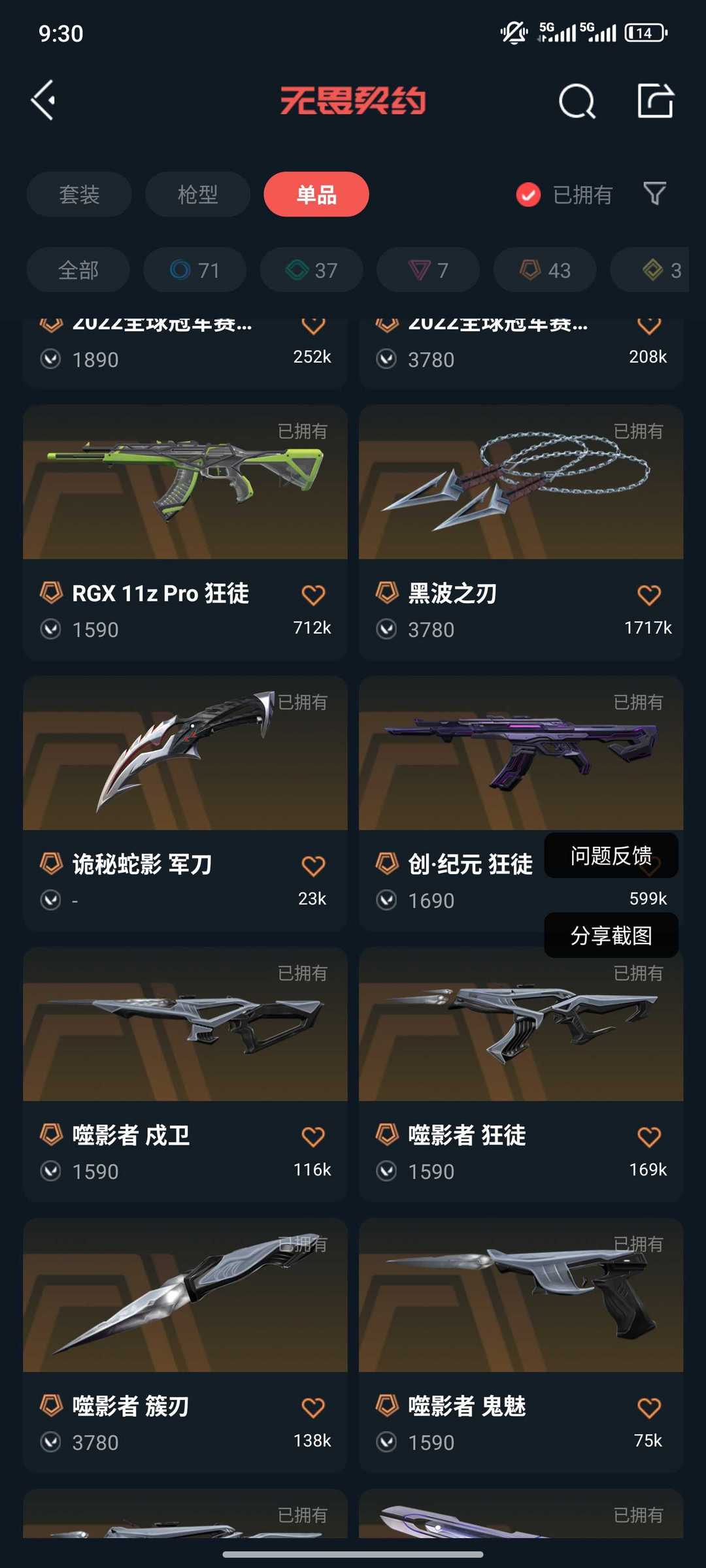Tap the 问题反馈 button
706x1568 pixels.
[x=611, y=855]
